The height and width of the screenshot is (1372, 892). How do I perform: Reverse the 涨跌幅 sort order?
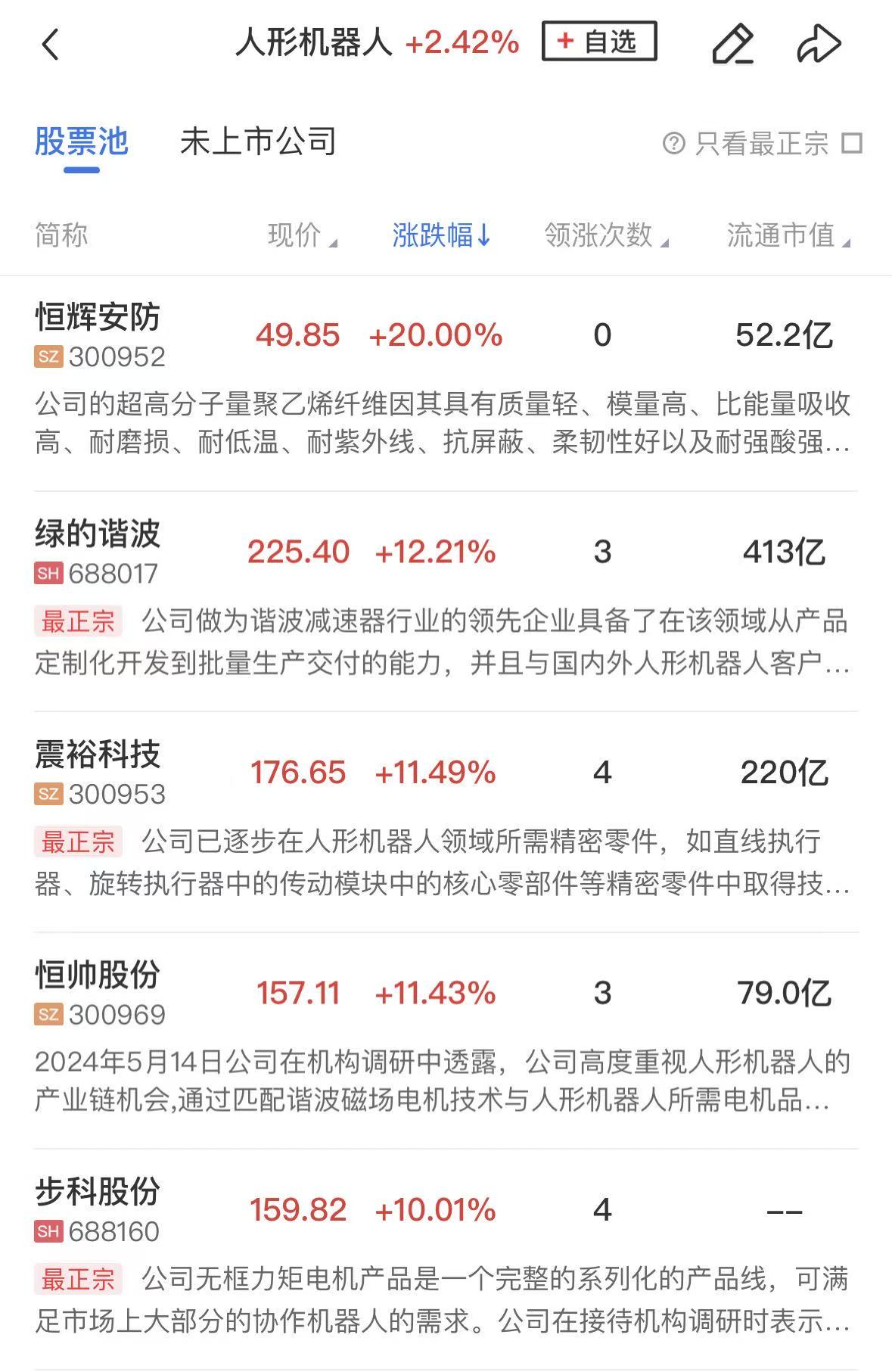coord(441,235)
